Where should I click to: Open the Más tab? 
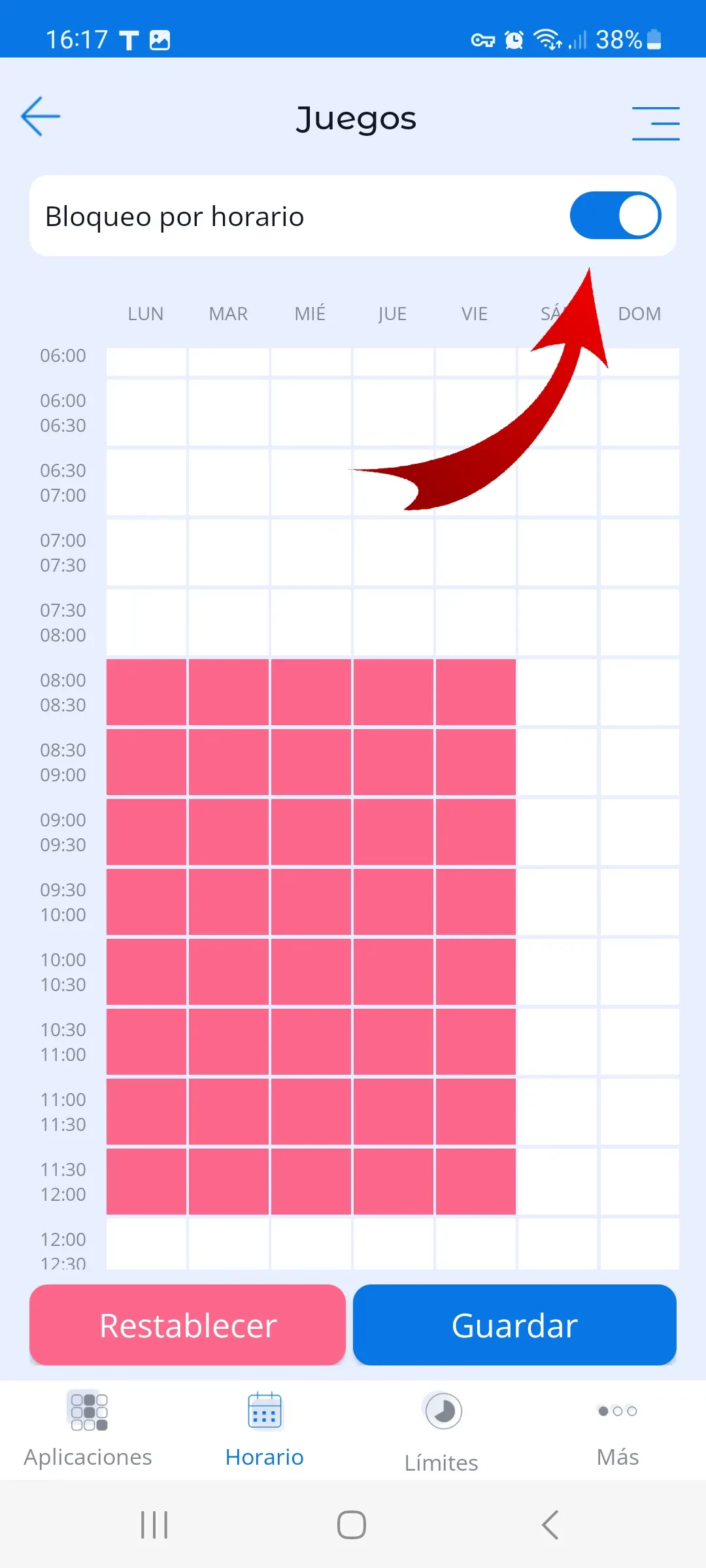coord(618,1428)
